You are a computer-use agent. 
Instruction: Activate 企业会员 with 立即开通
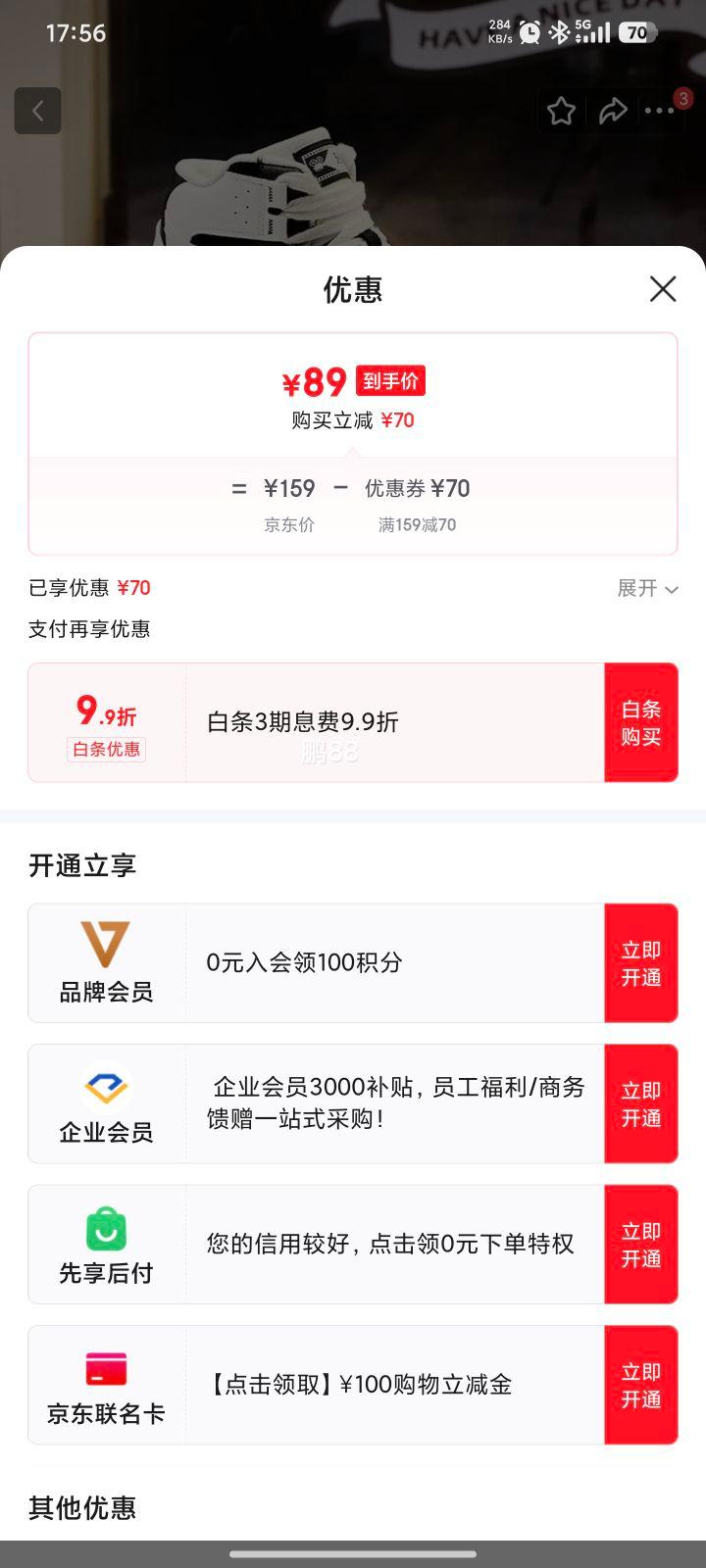(640, 1104)
